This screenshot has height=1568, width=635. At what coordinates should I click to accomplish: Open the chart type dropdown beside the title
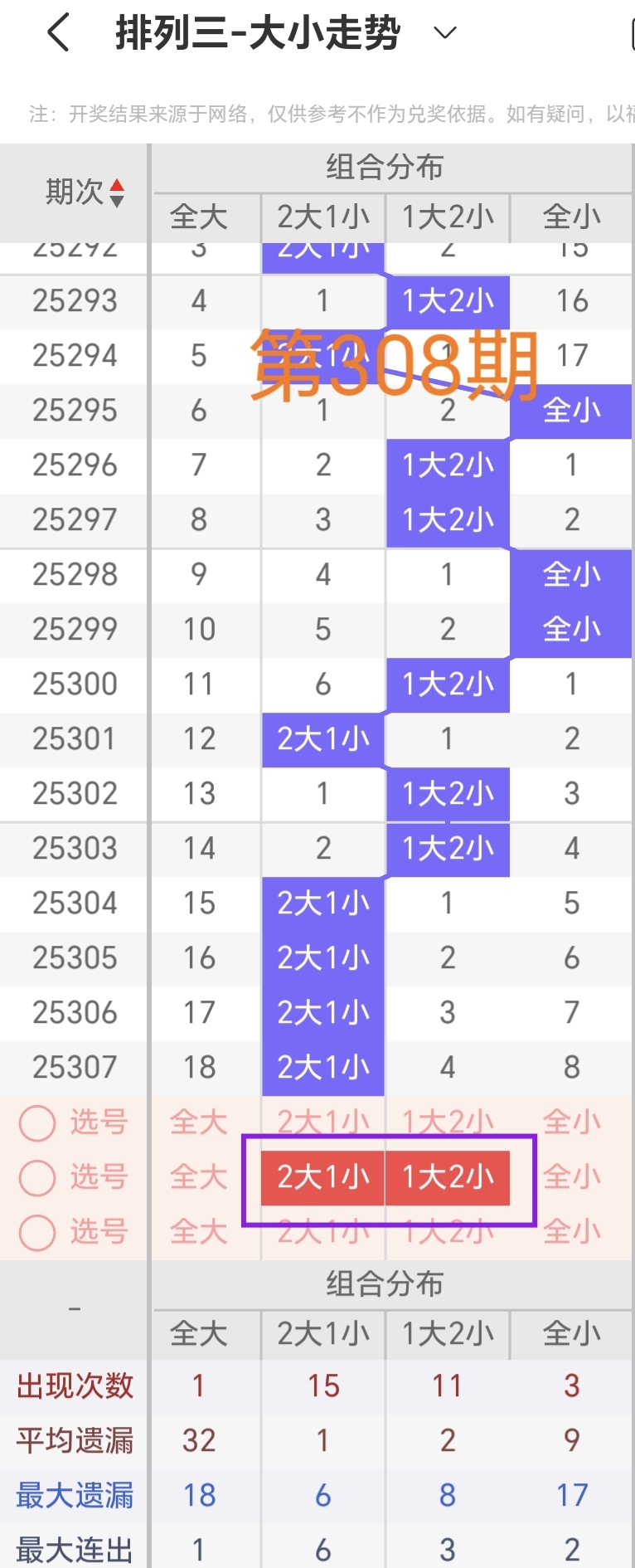[444, 33]
